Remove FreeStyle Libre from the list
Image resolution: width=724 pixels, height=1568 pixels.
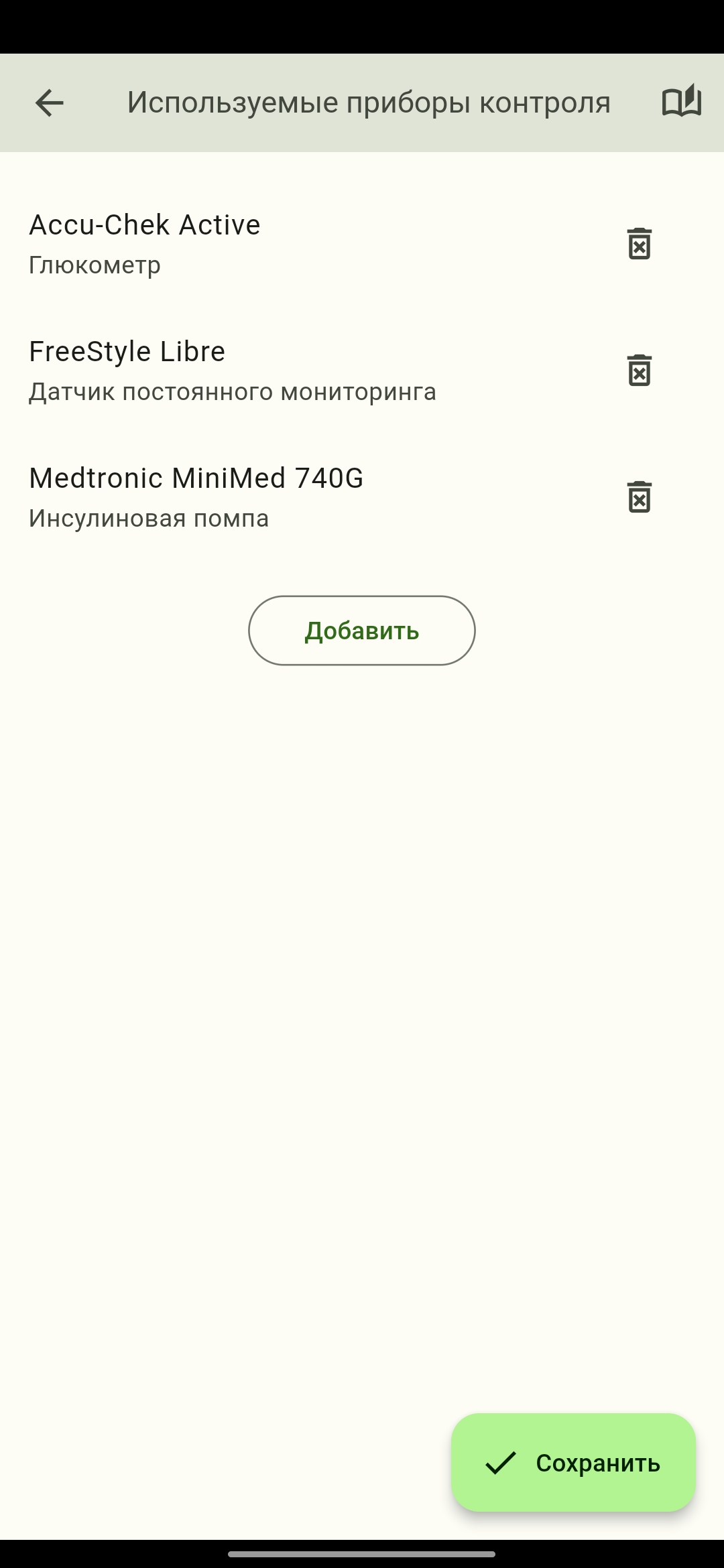coord(639,370)
